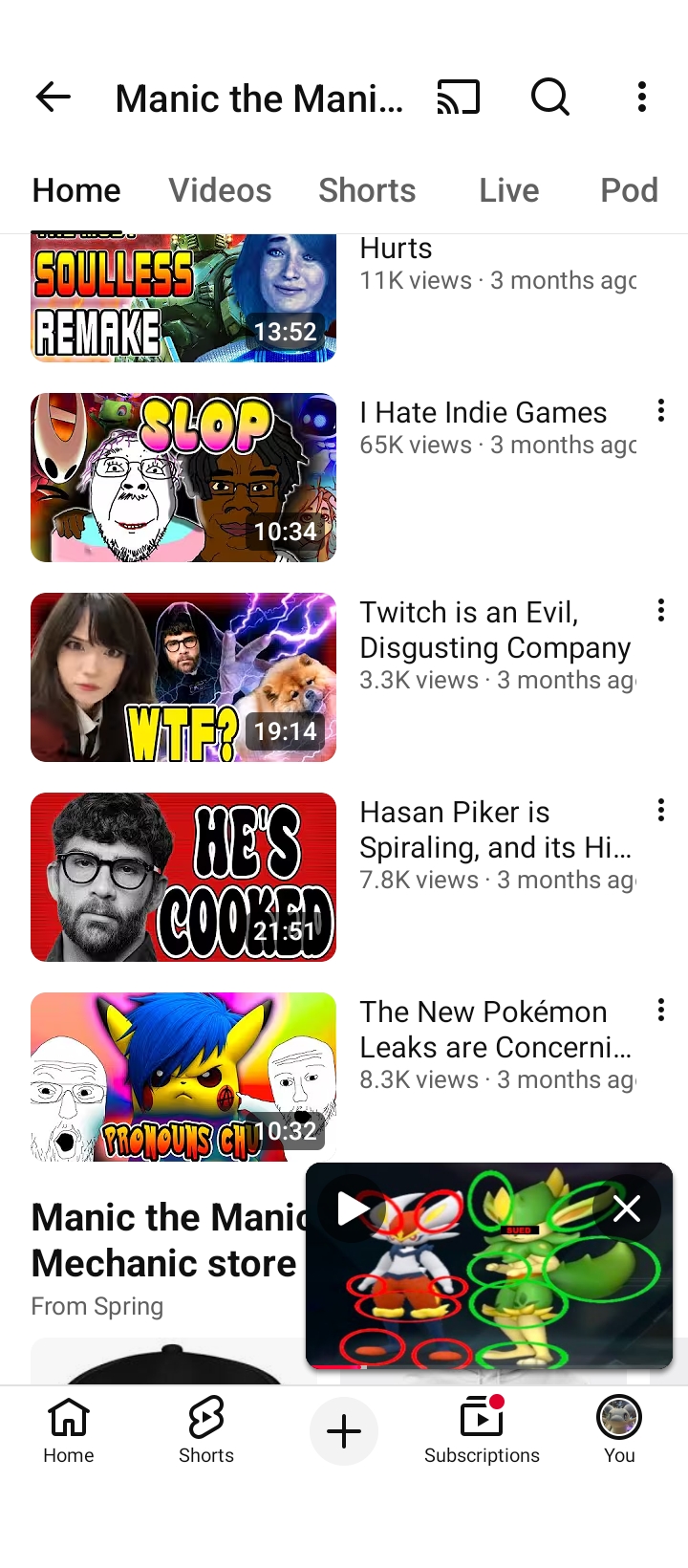Go to Subscriptions in bottom navigation
This screenshot has height=1568, width=688.
(482, 1429)
